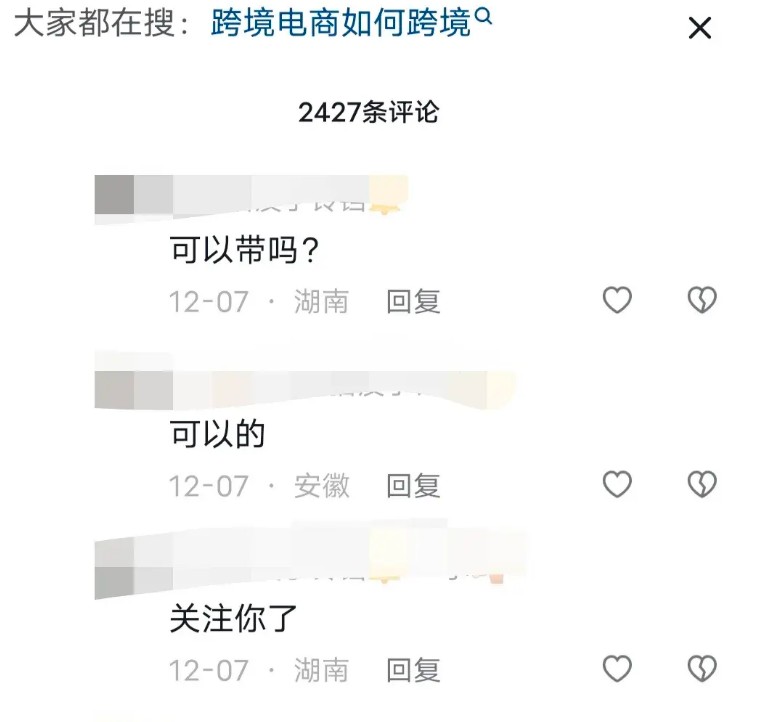Dislike the comment 关注你了
The height and width of the screenshot is (722, 757).
[702, 668]
